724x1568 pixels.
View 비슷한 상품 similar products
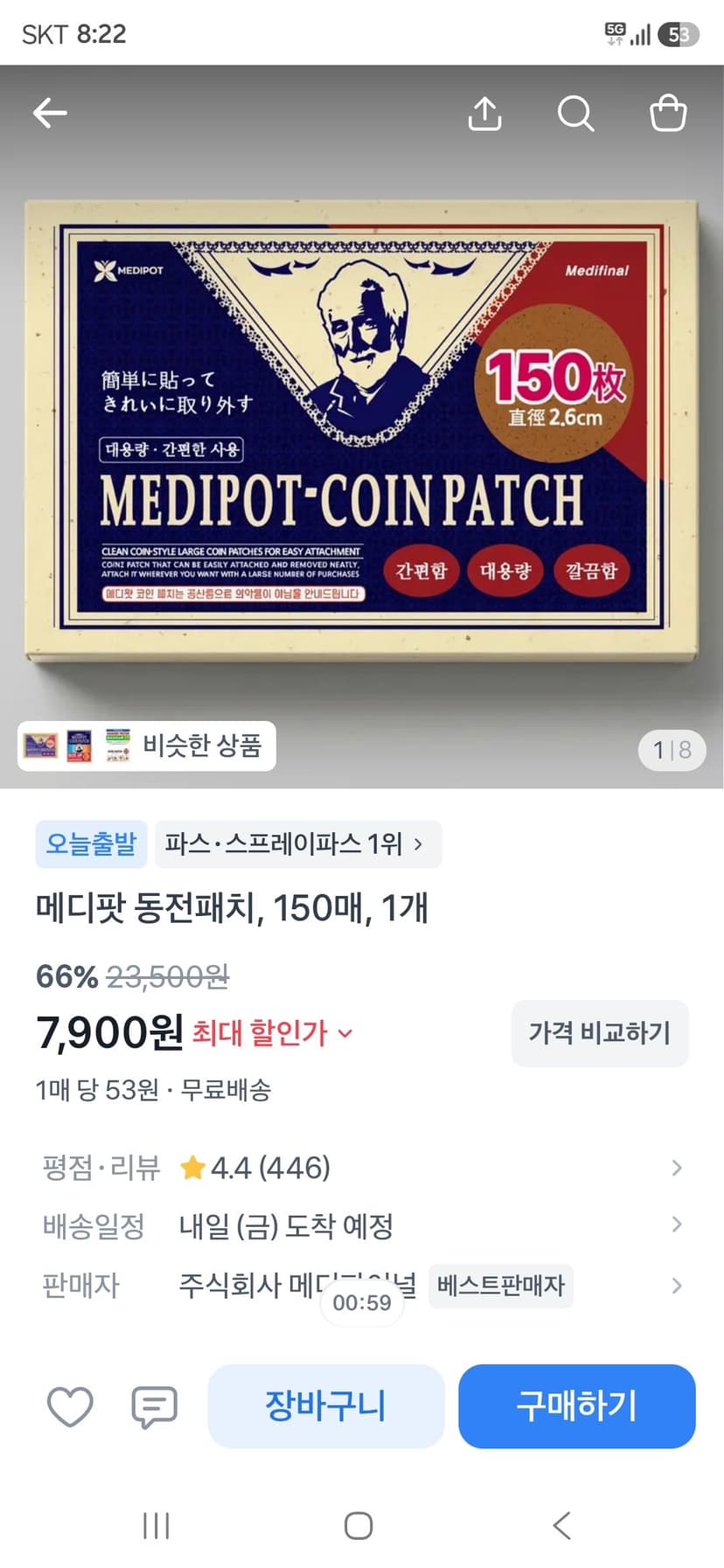[146, 746]
